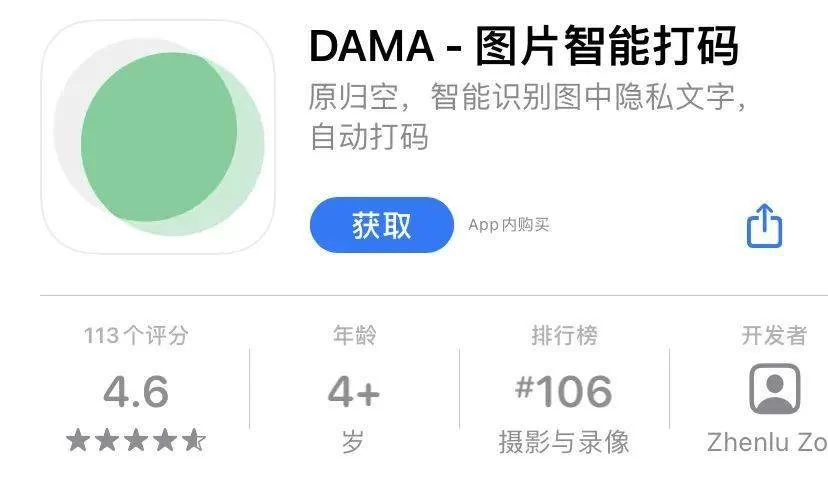Share the DAMA app page
The width and height of the screenshot is (828, 491).
764,226
